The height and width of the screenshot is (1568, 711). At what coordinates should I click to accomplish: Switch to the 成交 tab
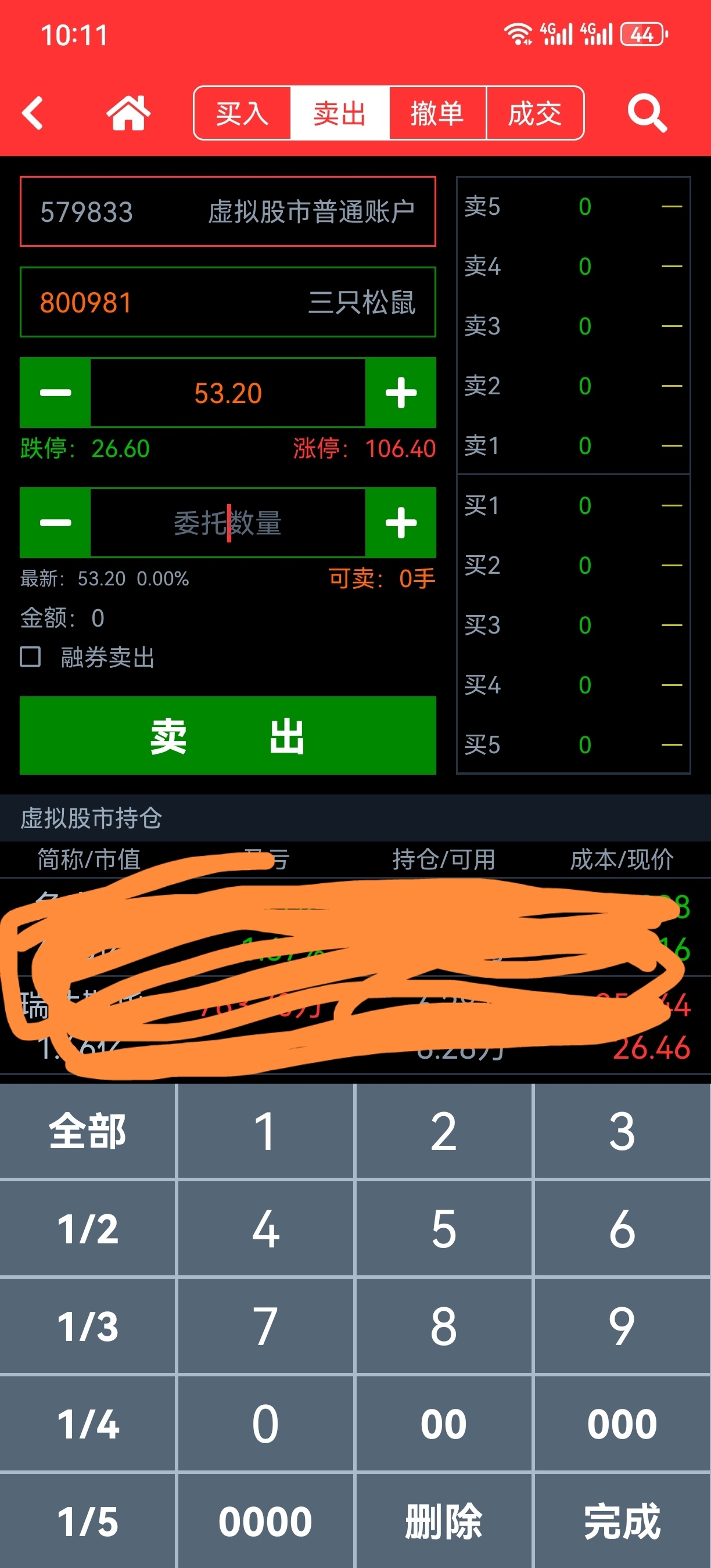tap(535, 113)
